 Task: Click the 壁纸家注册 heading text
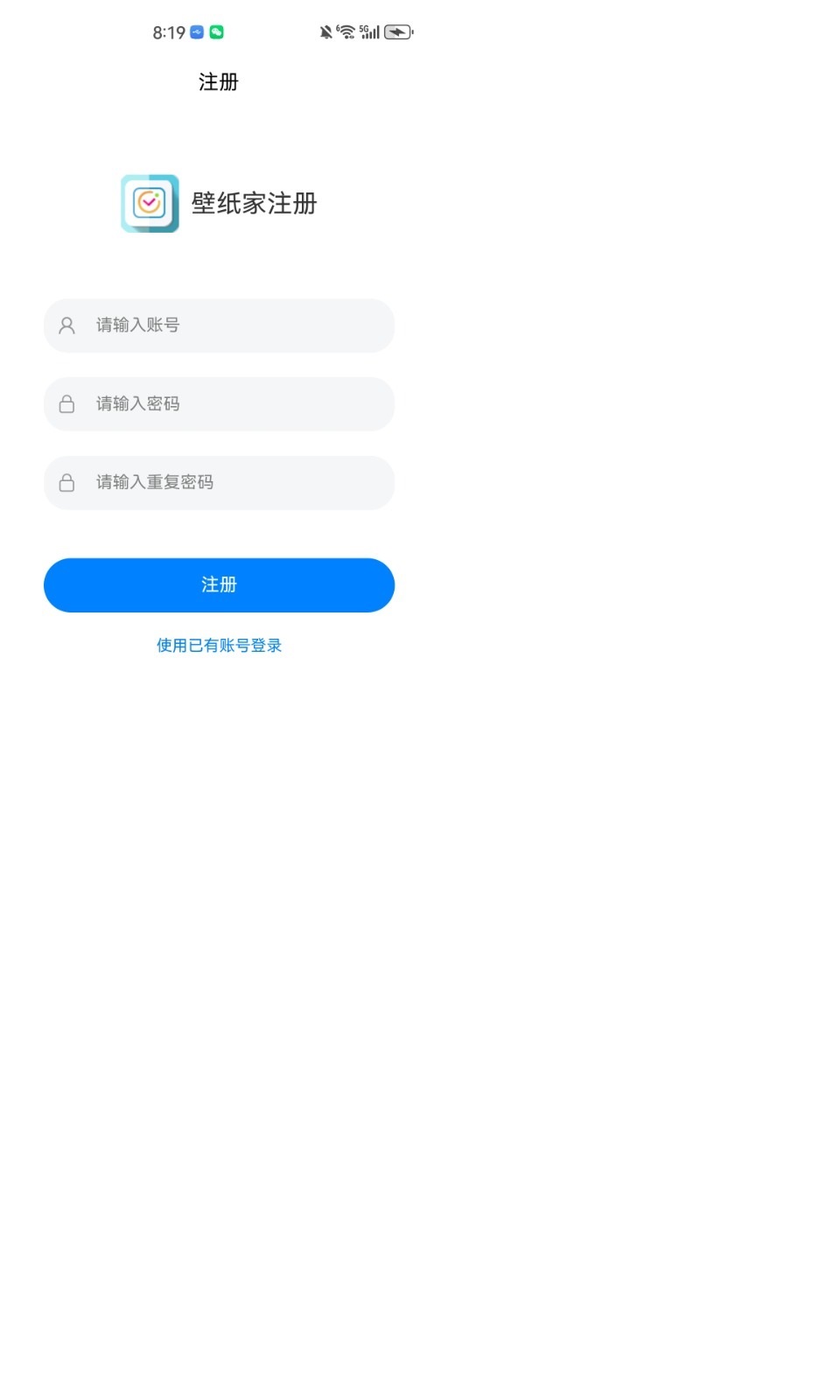pos(255,204)
